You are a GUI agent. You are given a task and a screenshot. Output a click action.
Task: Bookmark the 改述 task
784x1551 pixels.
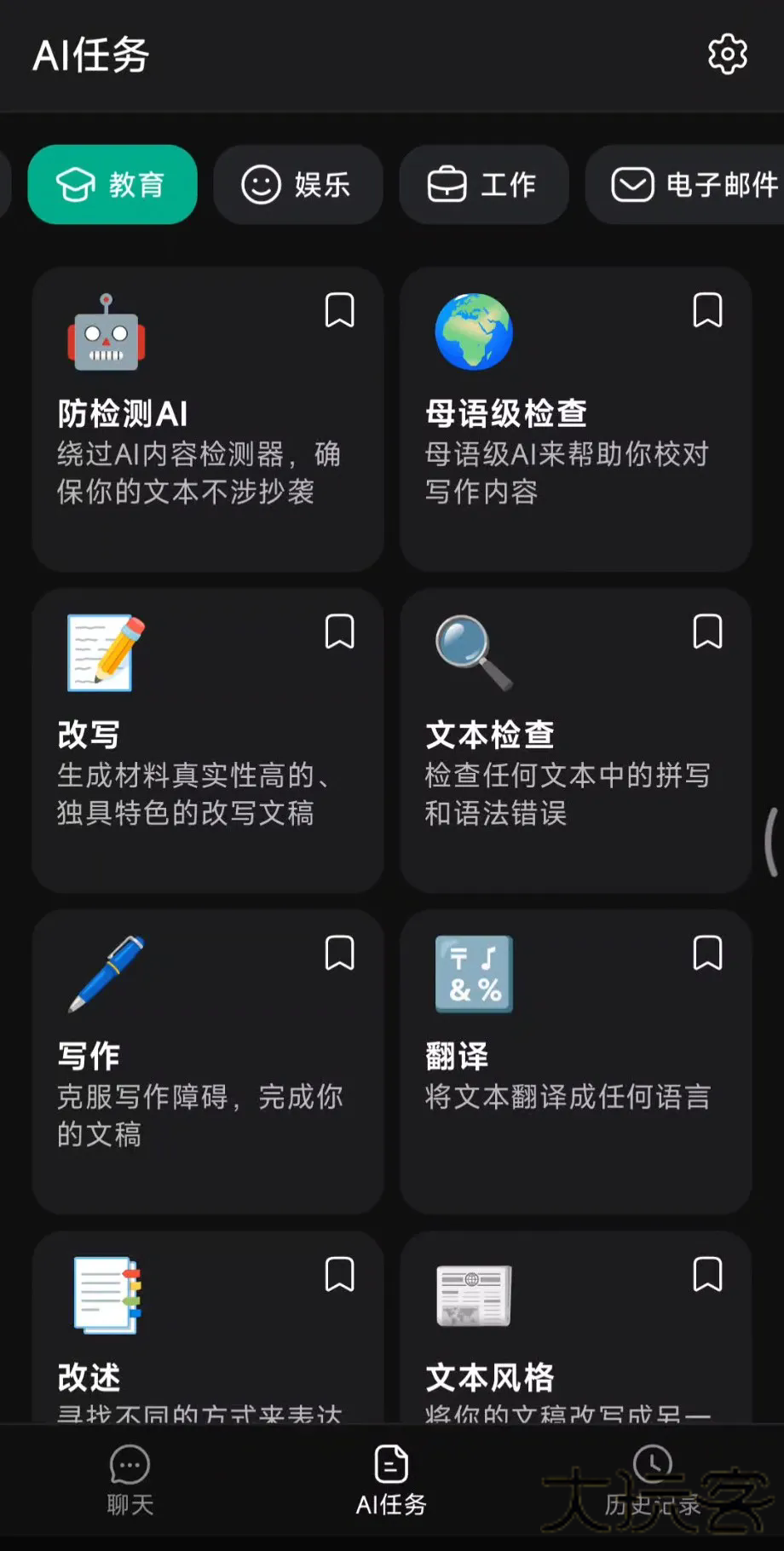point(339,1275)
